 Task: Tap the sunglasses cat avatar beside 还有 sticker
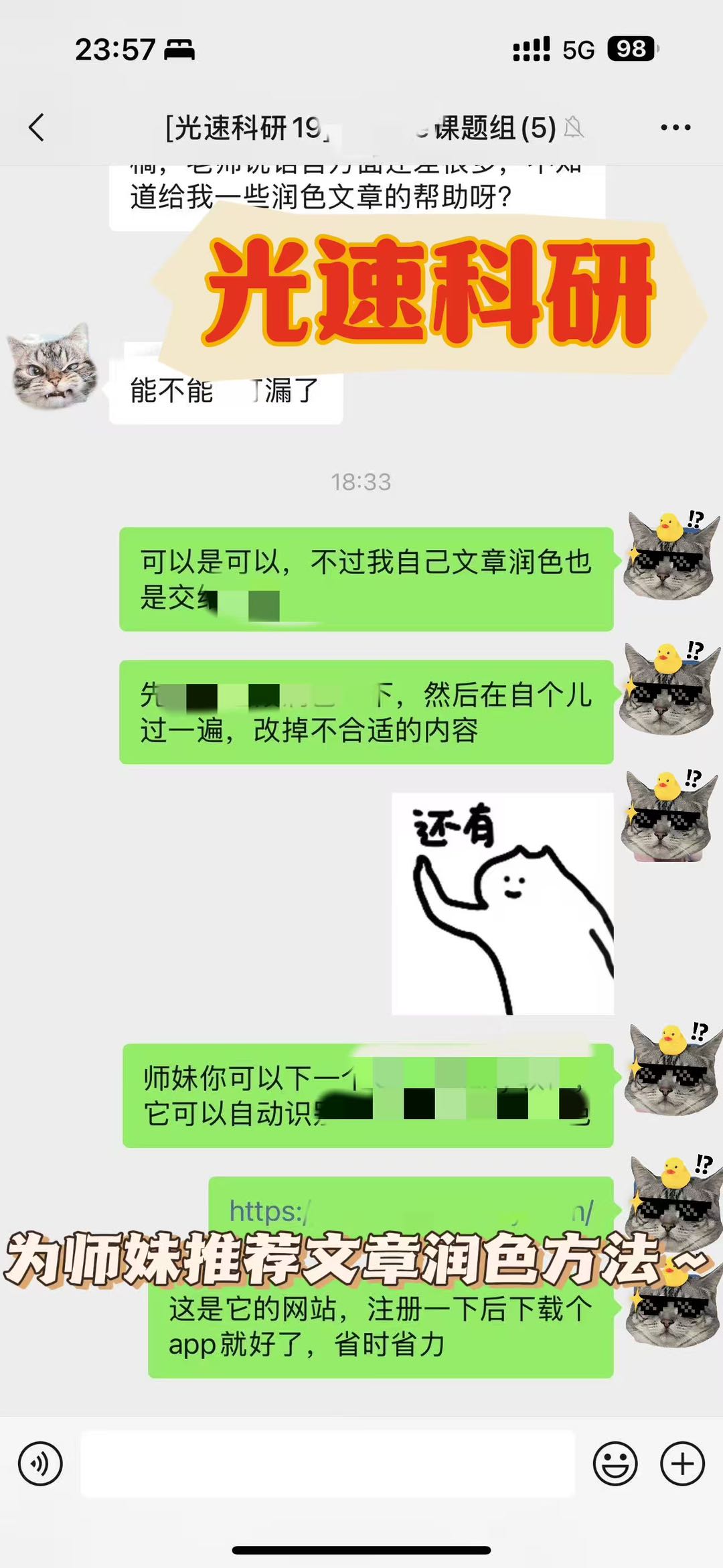[x=666, y=815]
